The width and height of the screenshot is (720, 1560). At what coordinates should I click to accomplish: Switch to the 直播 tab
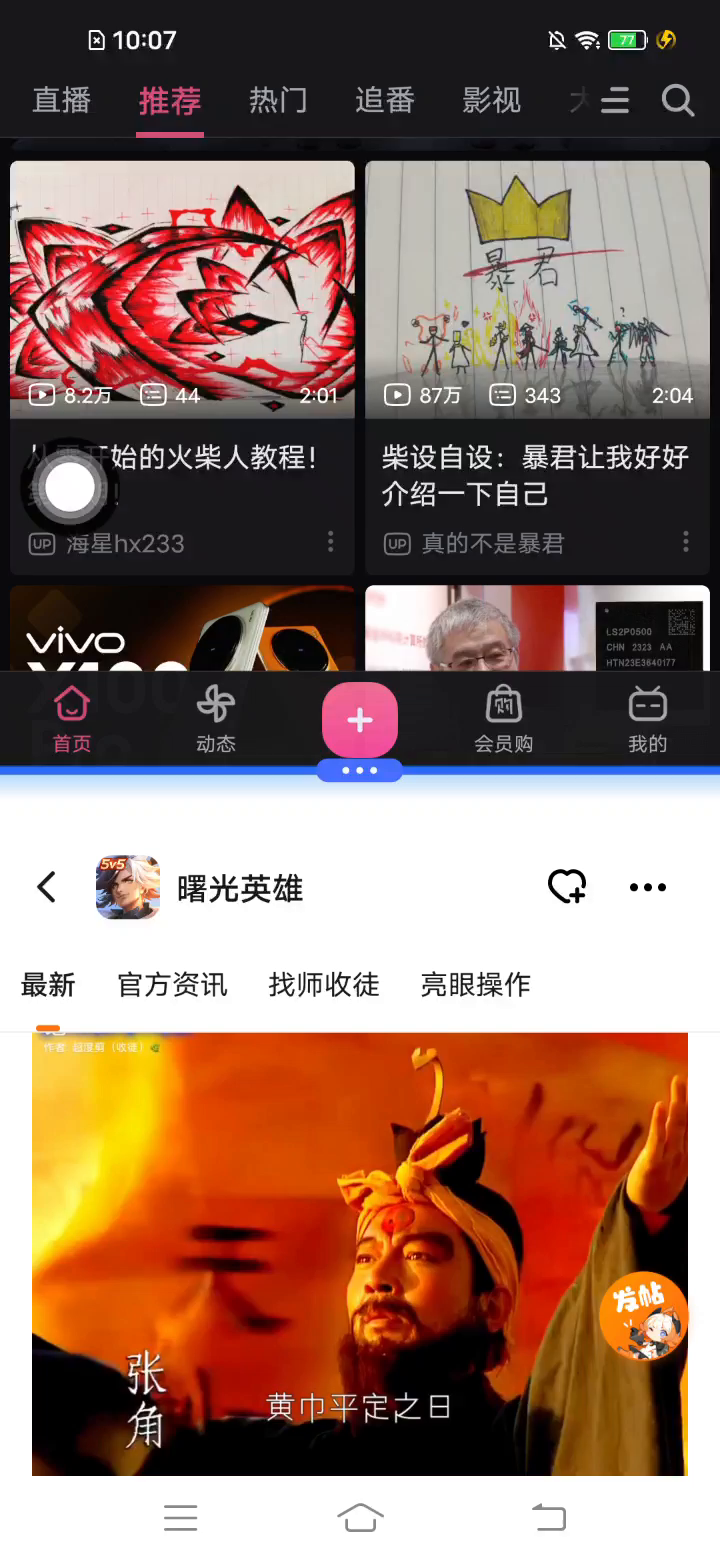click(62, 100)
